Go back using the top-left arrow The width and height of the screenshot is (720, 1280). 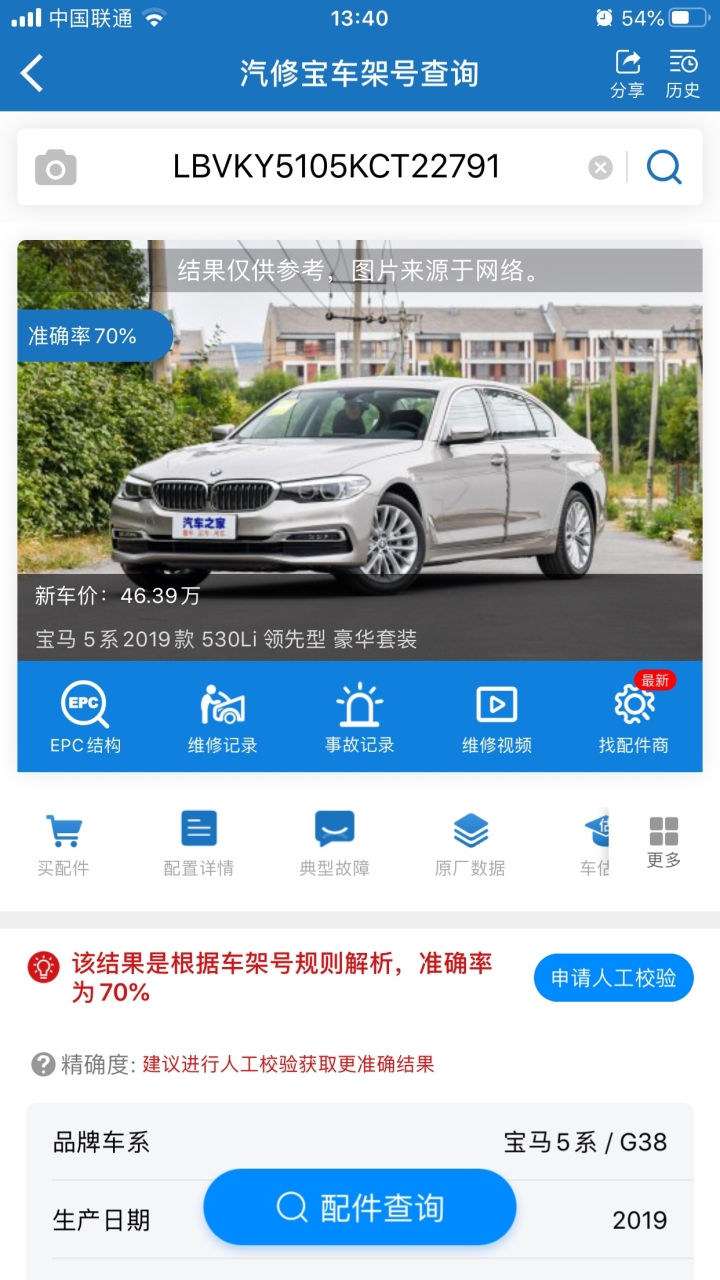32,74
